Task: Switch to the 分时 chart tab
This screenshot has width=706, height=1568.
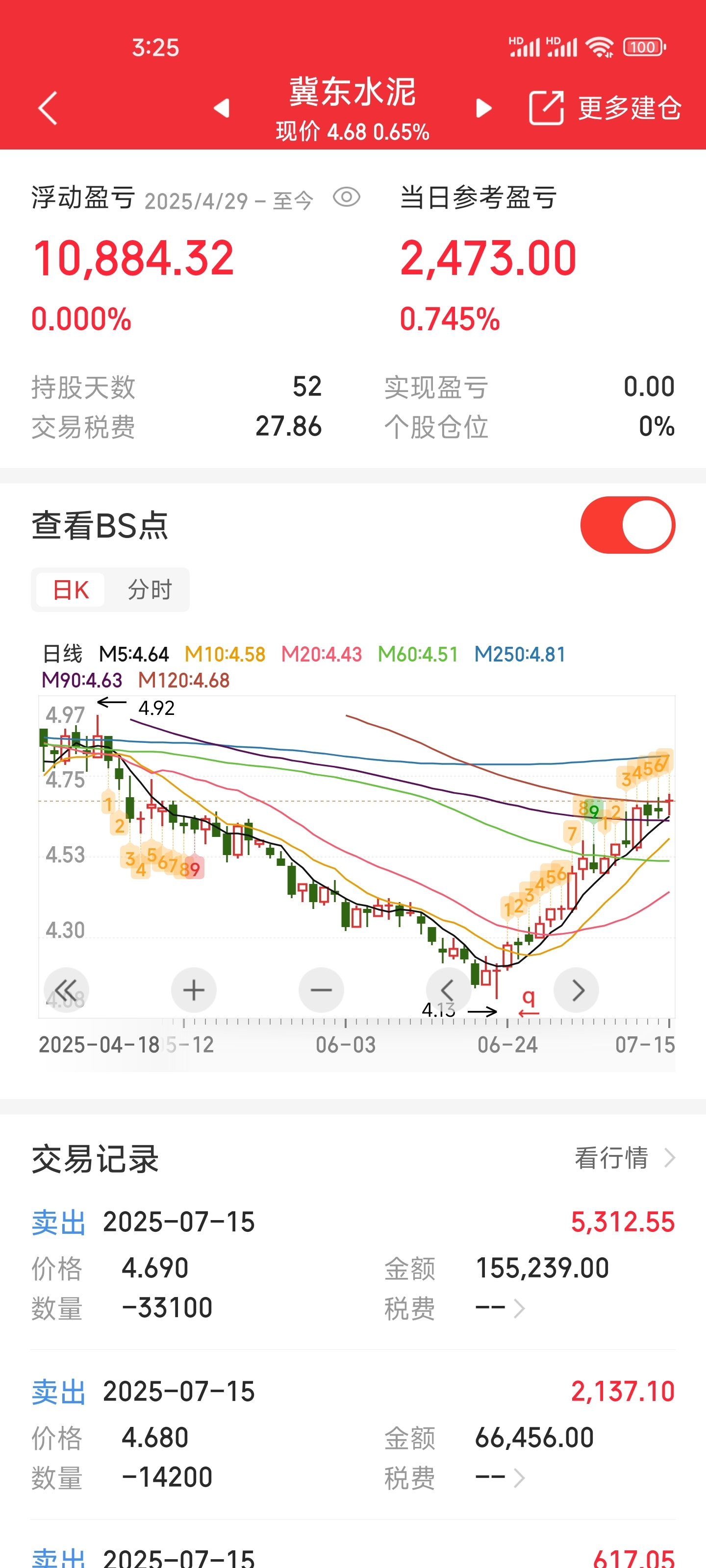Action: [150, 589]
